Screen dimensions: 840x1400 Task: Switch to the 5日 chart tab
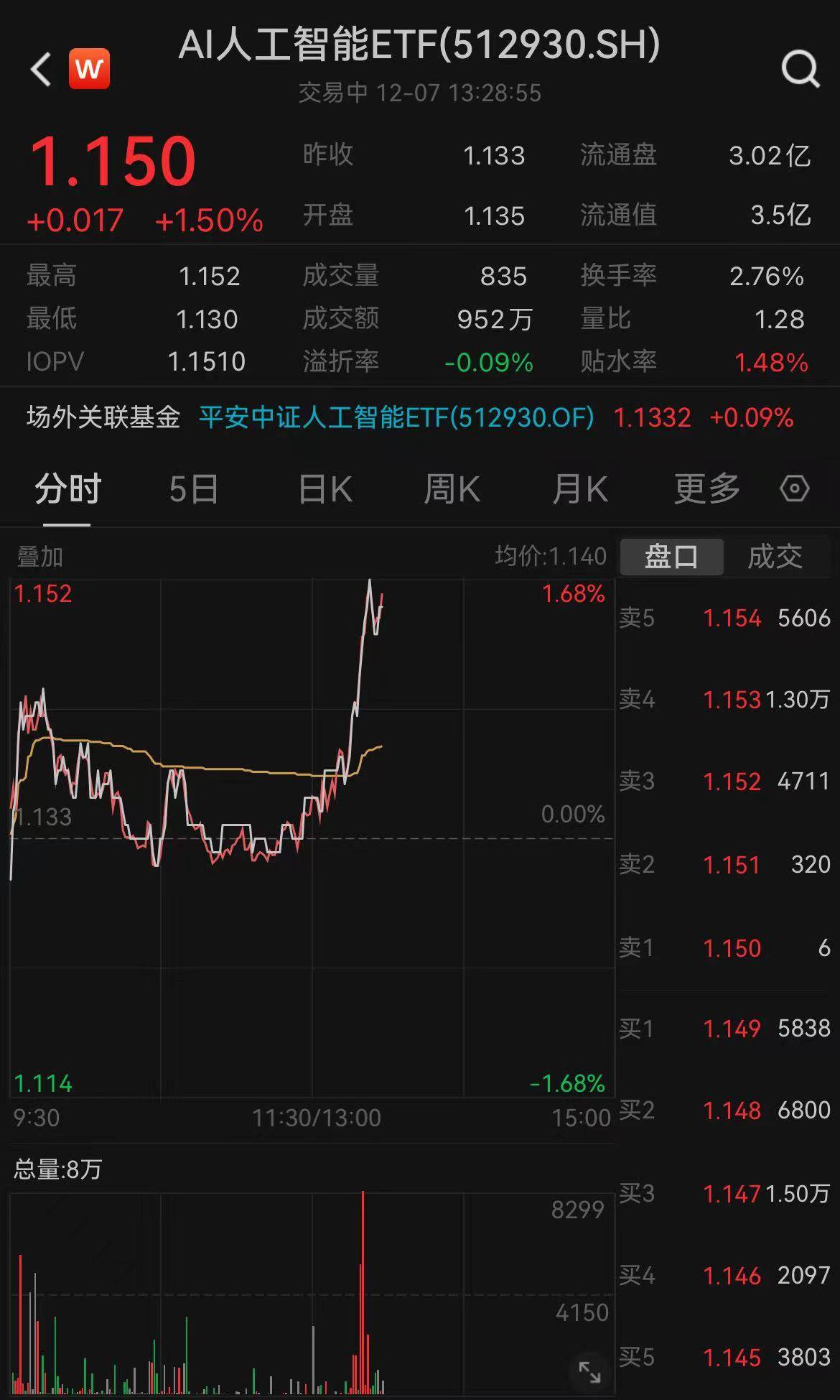[194, 490]
